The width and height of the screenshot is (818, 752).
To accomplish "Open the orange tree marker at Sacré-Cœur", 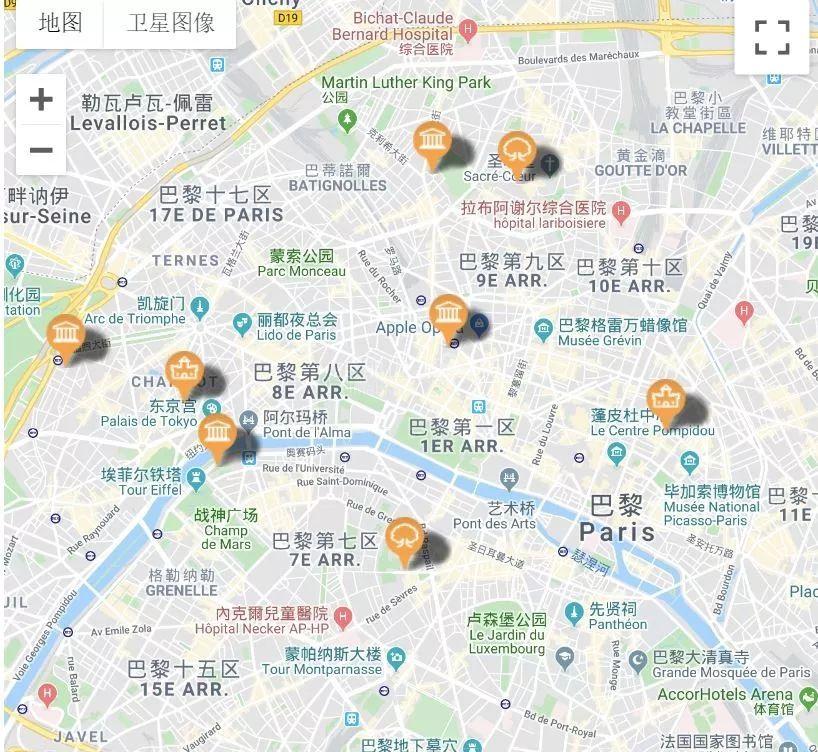I will [x=517, y=150].
